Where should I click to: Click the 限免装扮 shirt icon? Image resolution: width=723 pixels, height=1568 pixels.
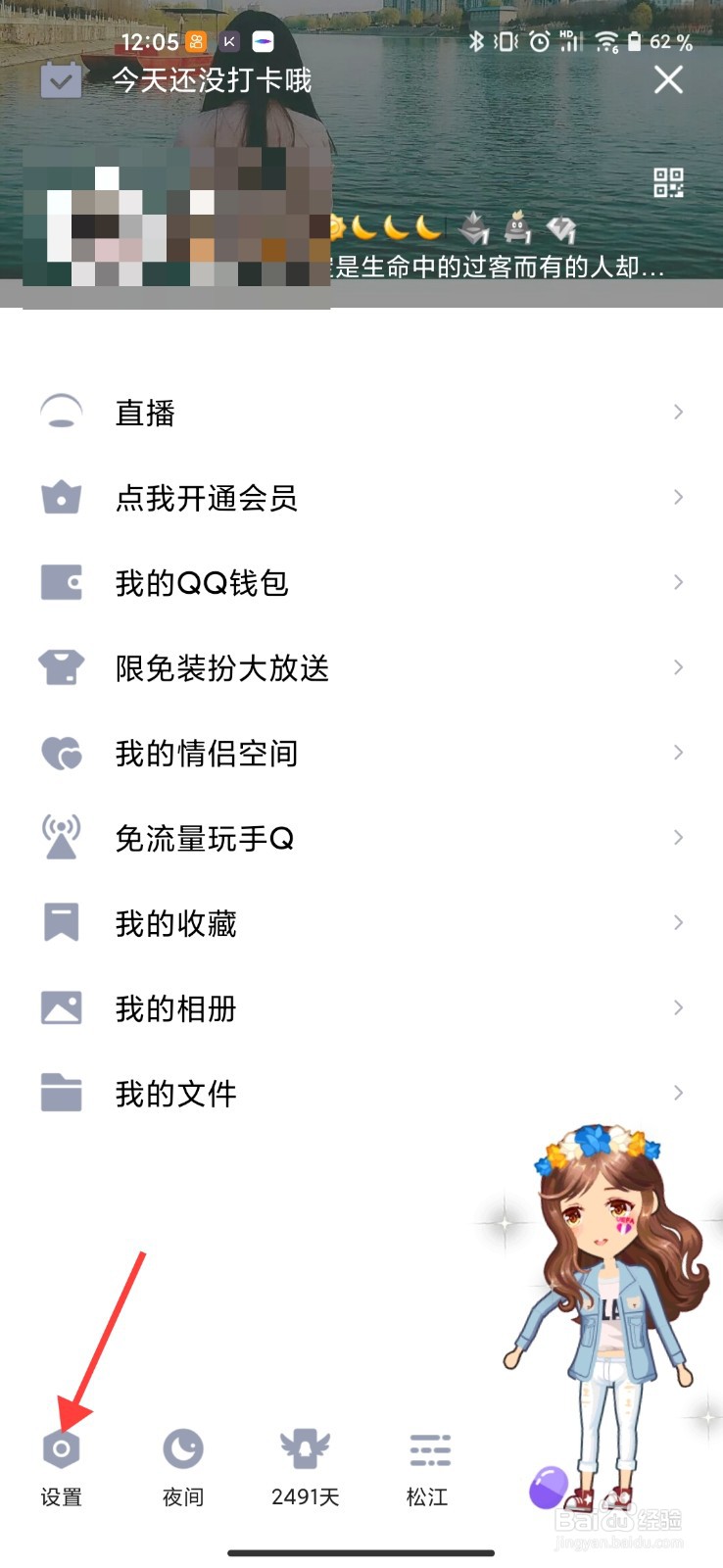[x=61, y=667]
